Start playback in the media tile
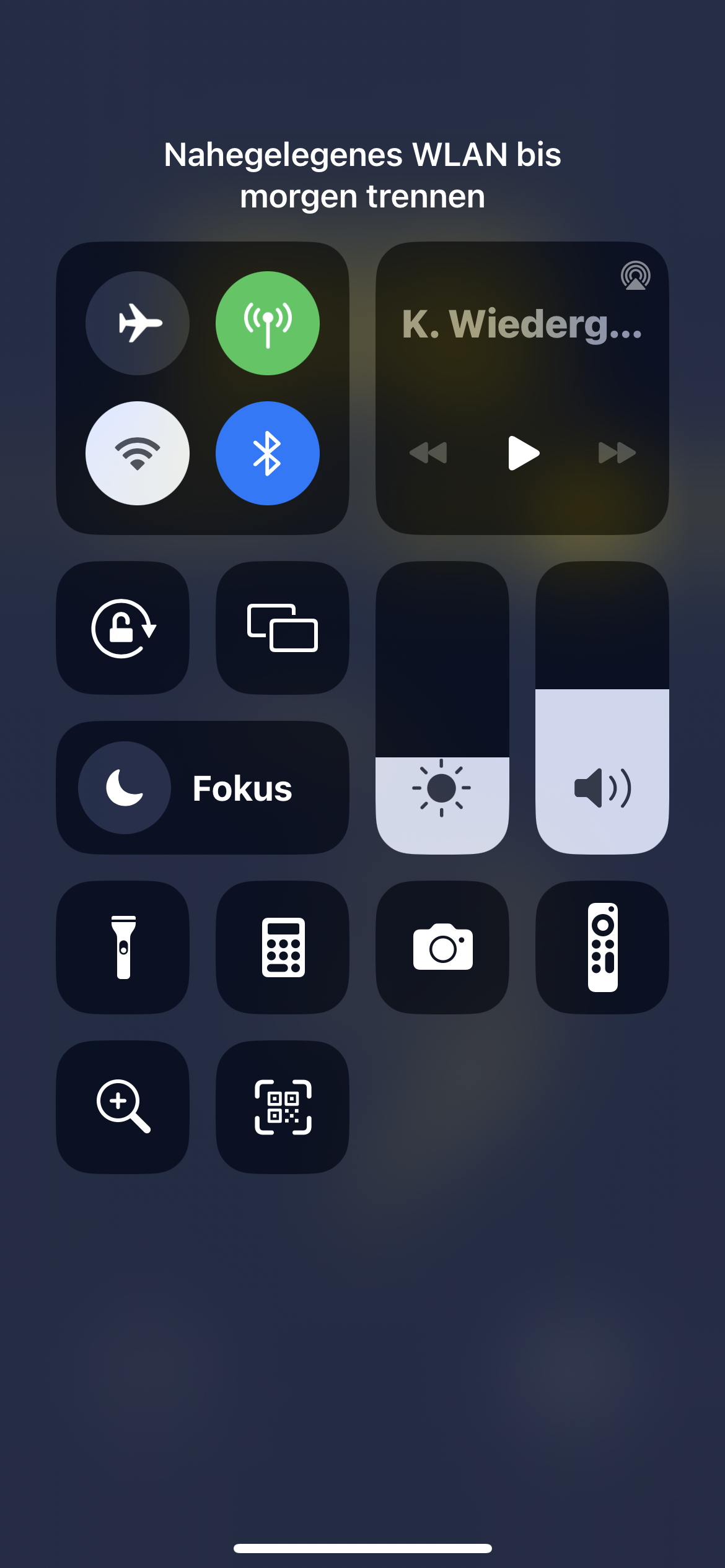The width and height of the screenshot is (725, 1568). click(x=524, y=453)
